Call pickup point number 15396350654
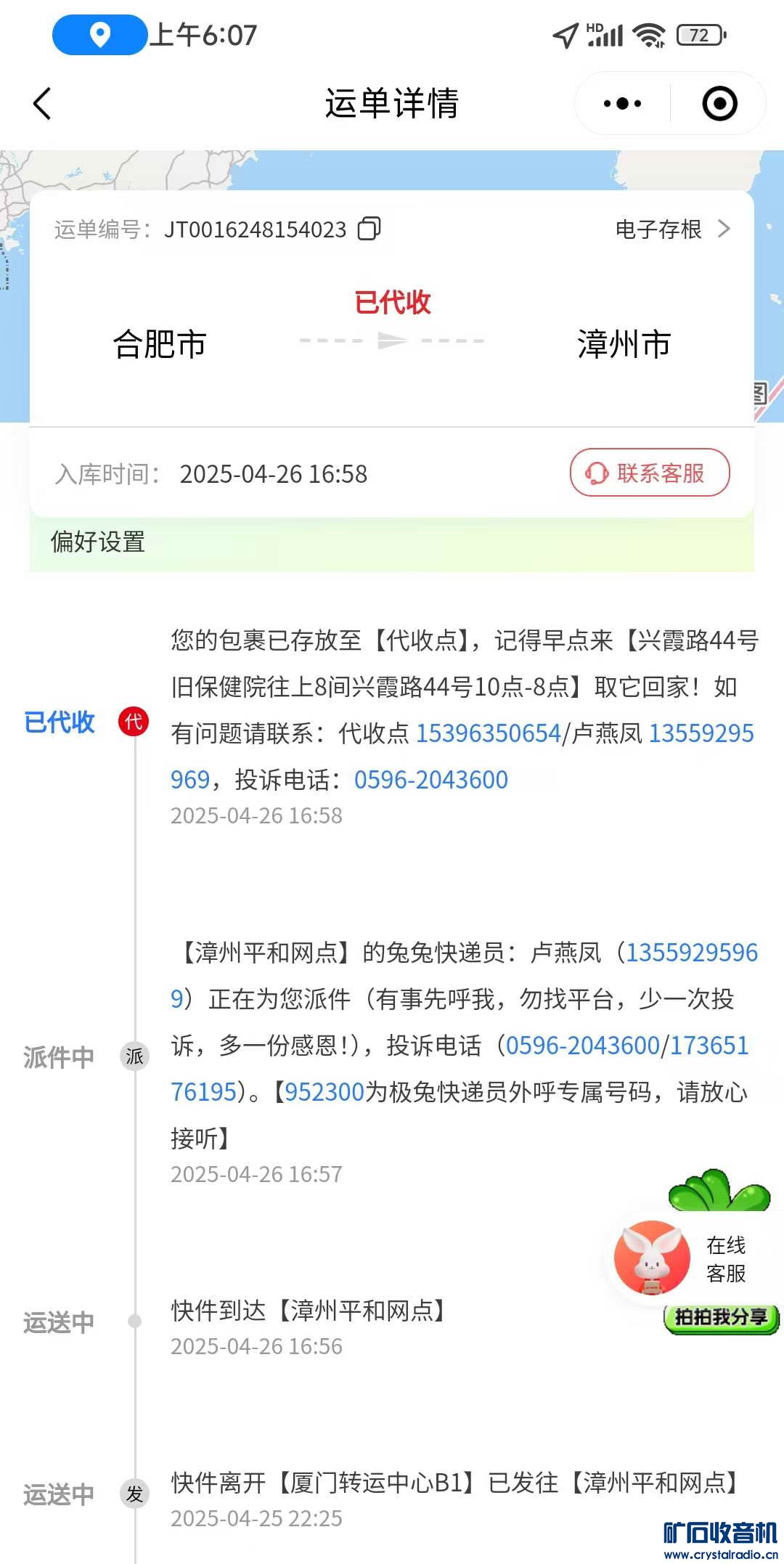 click(x=488, y=733)
